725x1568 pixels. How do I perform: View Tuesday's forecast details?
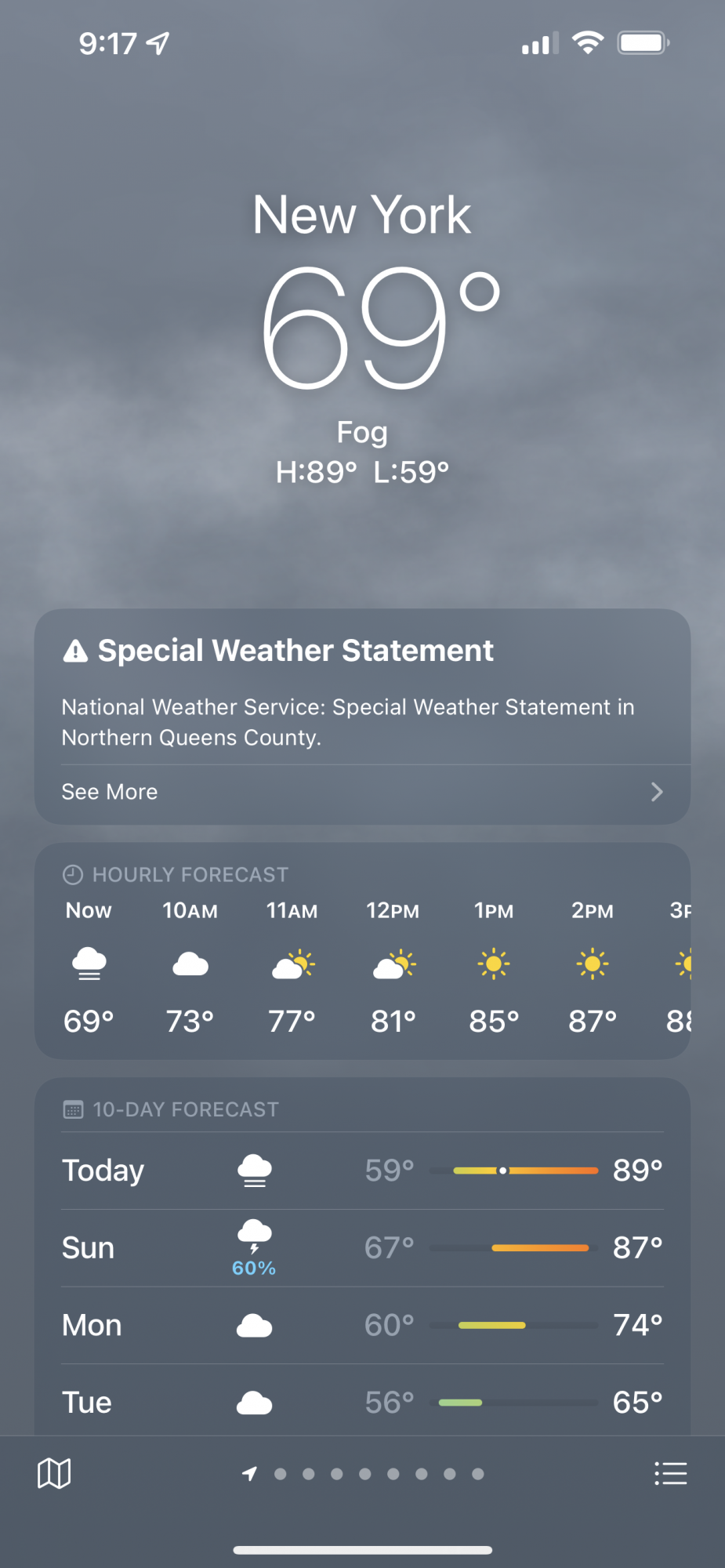coord(361,1402)
